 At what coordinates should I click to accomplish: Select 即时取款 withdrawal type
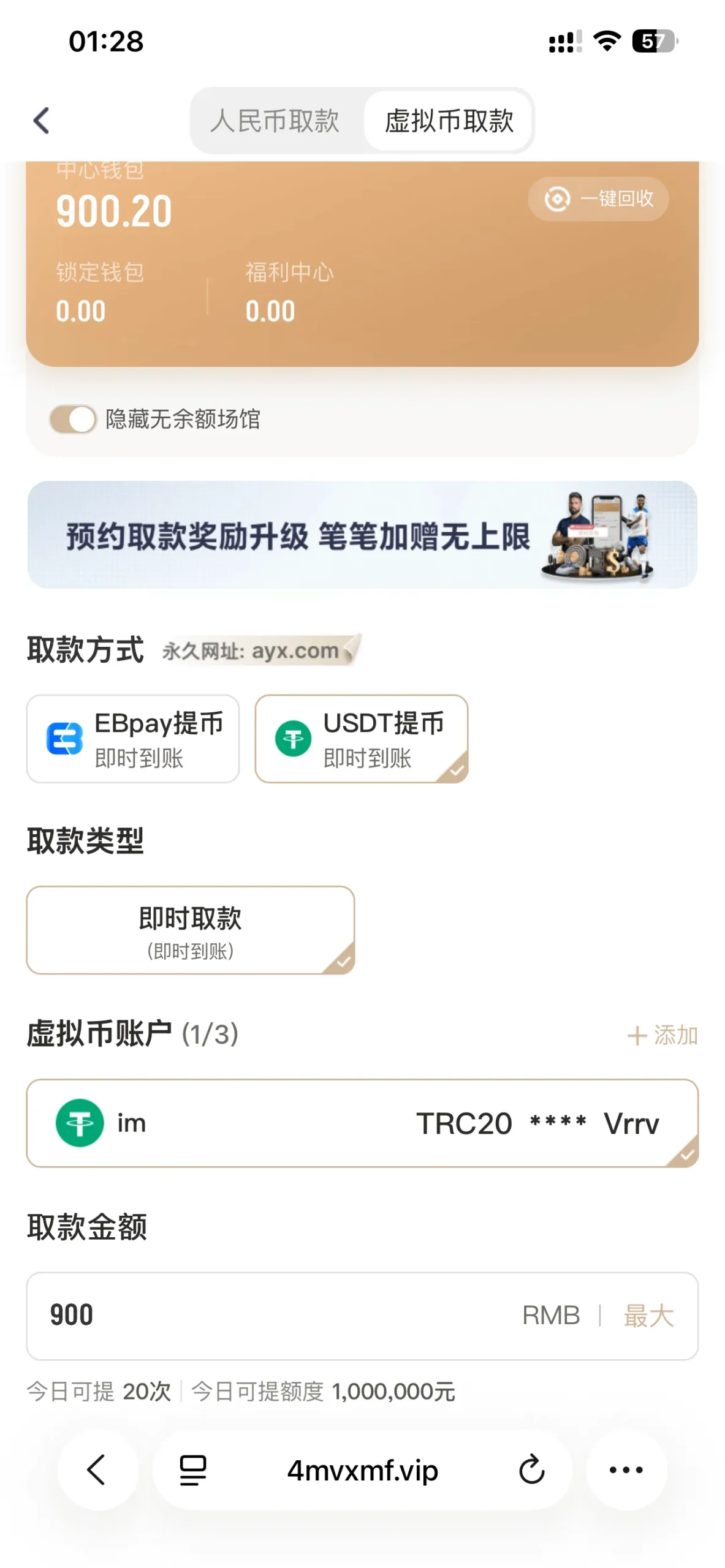point(191,930)
